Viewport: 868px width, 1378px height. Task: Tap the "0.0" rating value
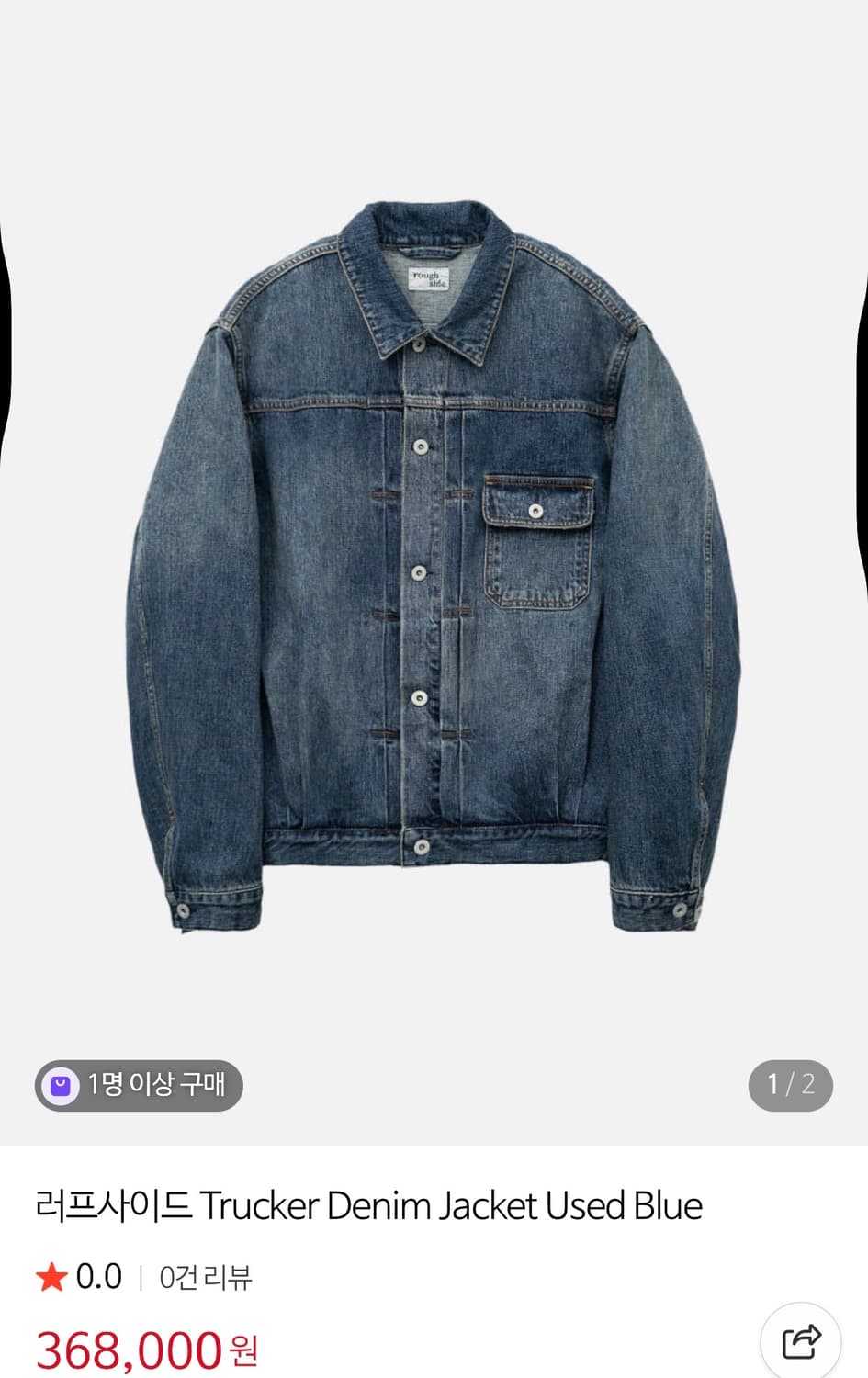pos(96,1275)
